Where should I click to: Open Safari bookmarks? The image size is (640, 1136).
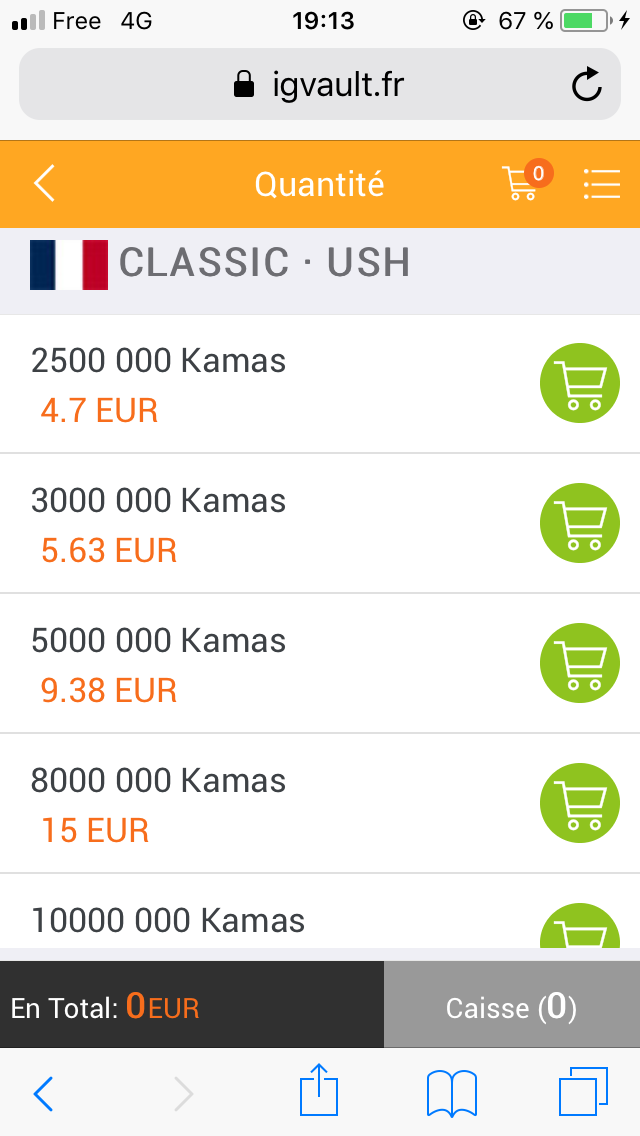pyautogui.click(x=452, y=1093)
